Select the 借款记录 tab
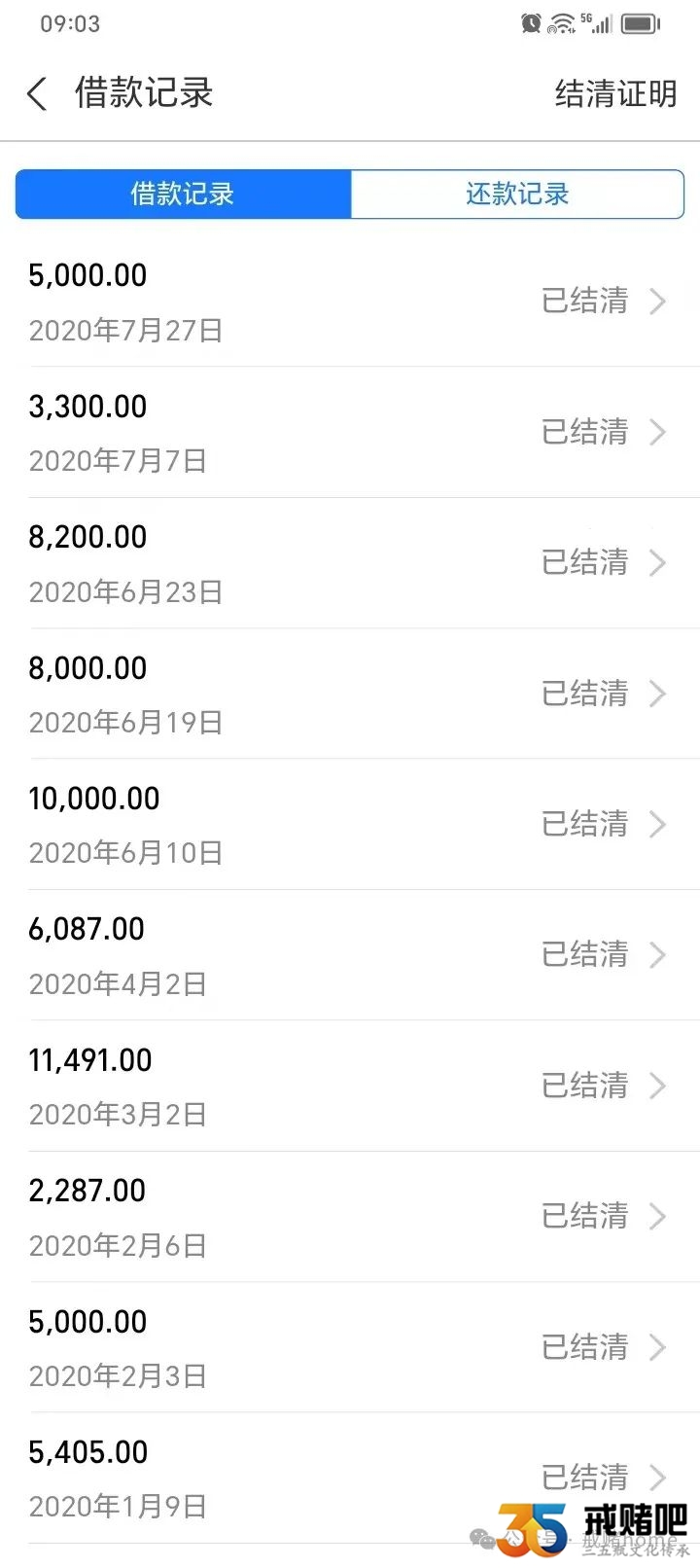 click(183, 194)
